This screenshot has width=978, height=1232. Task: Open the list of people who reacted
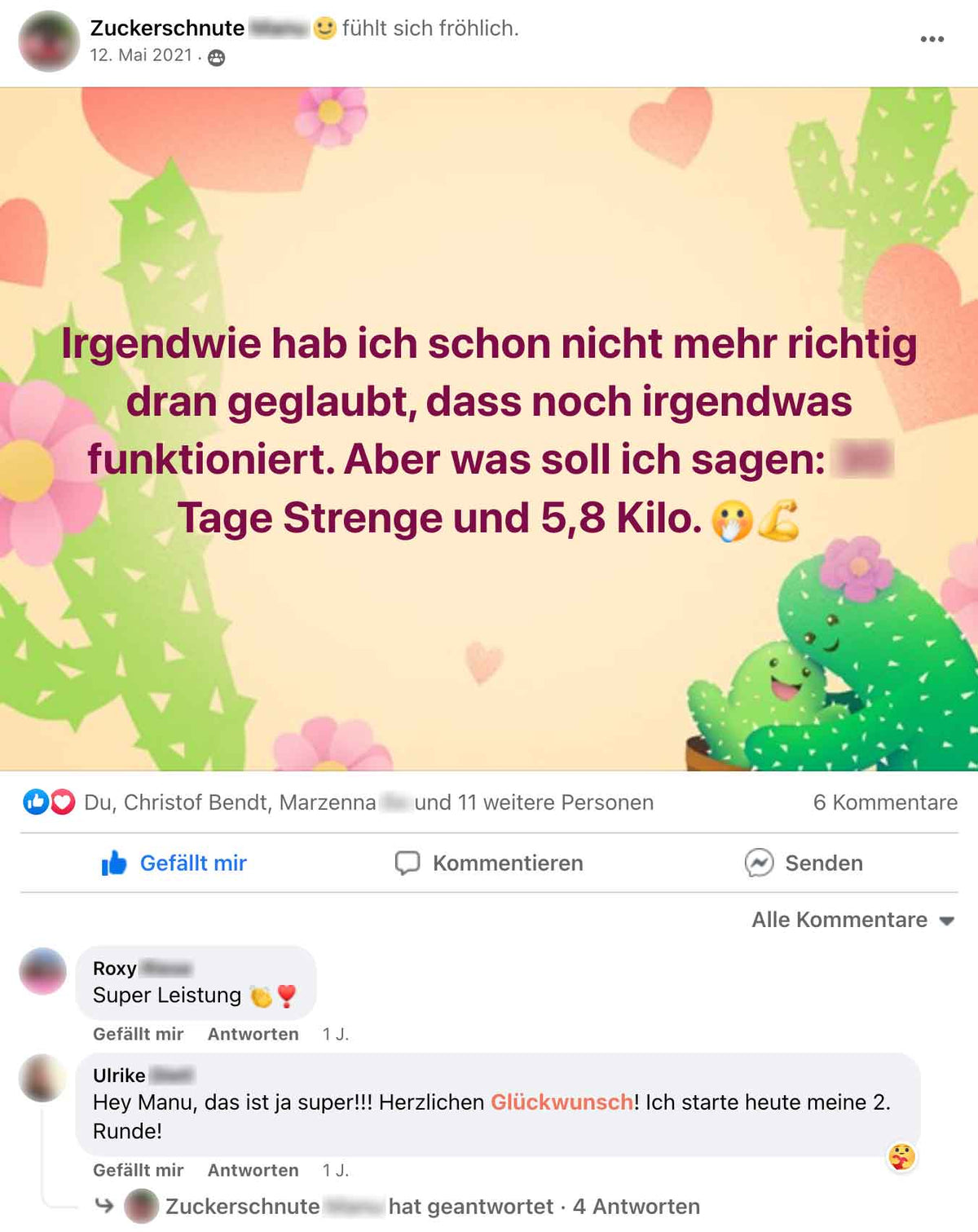point(368,802)
